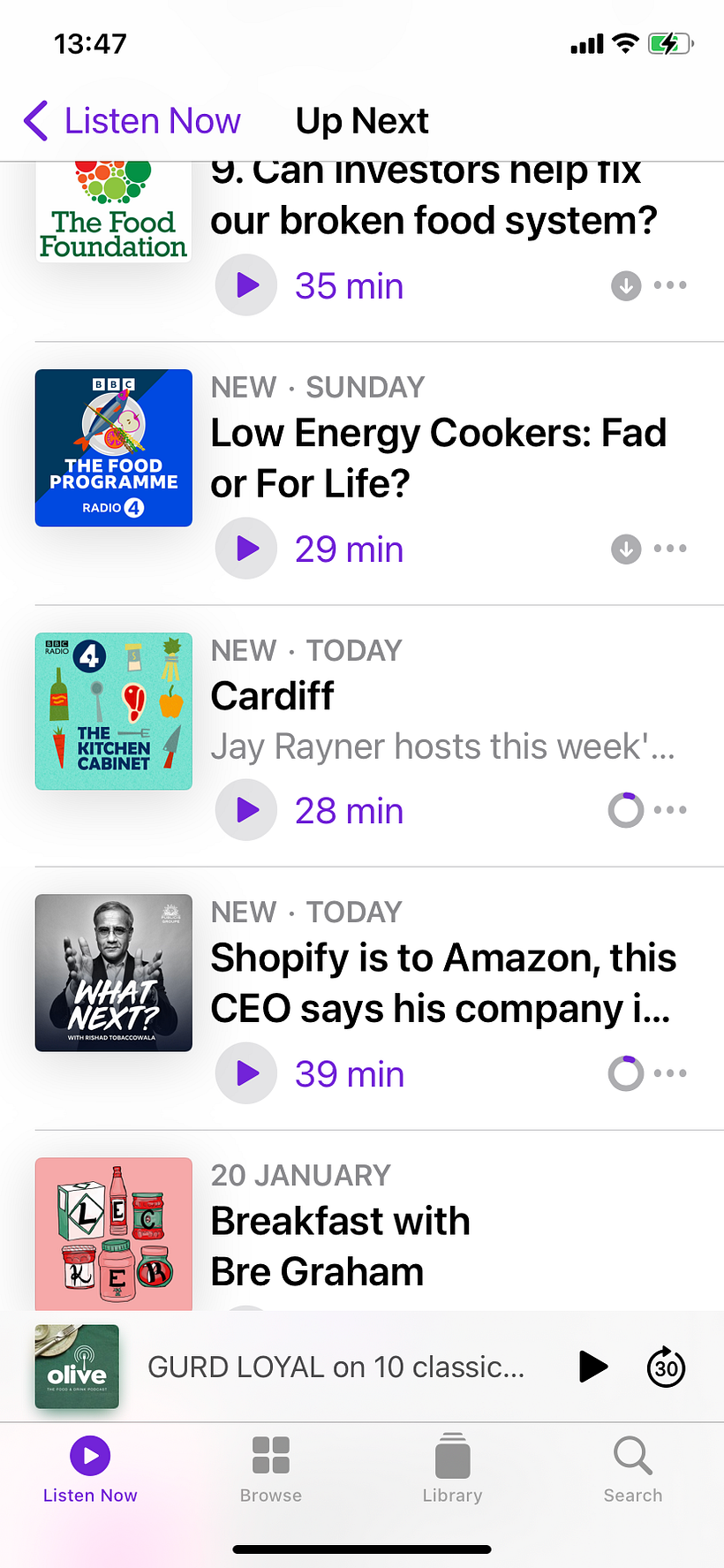This screenshot has width=724, height=1568.
Task: Tap the Cardiff progress circle
Action: [x=625, y=809]
